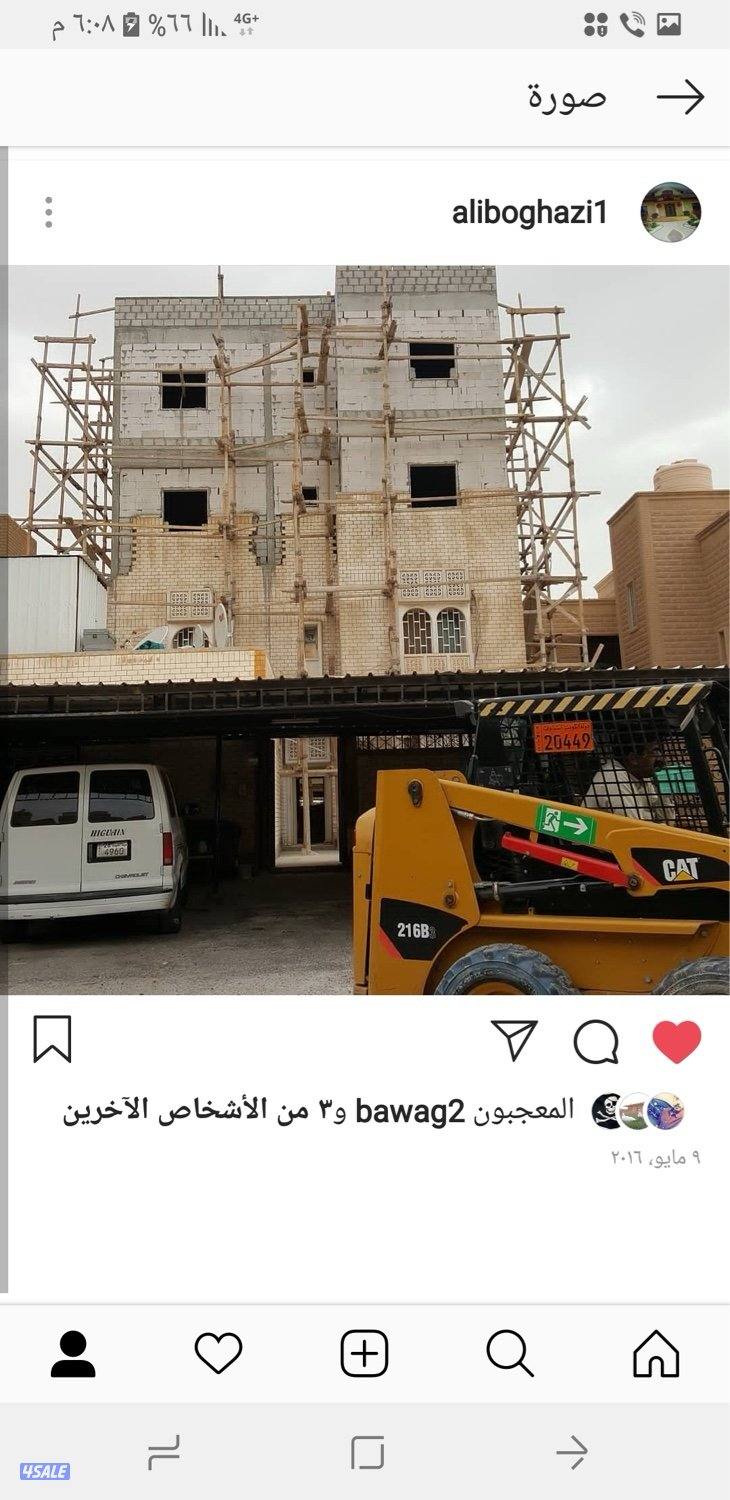Create a new post with the plus tab
This screenshot has width=730, height=1500.
pos(365,1354)
